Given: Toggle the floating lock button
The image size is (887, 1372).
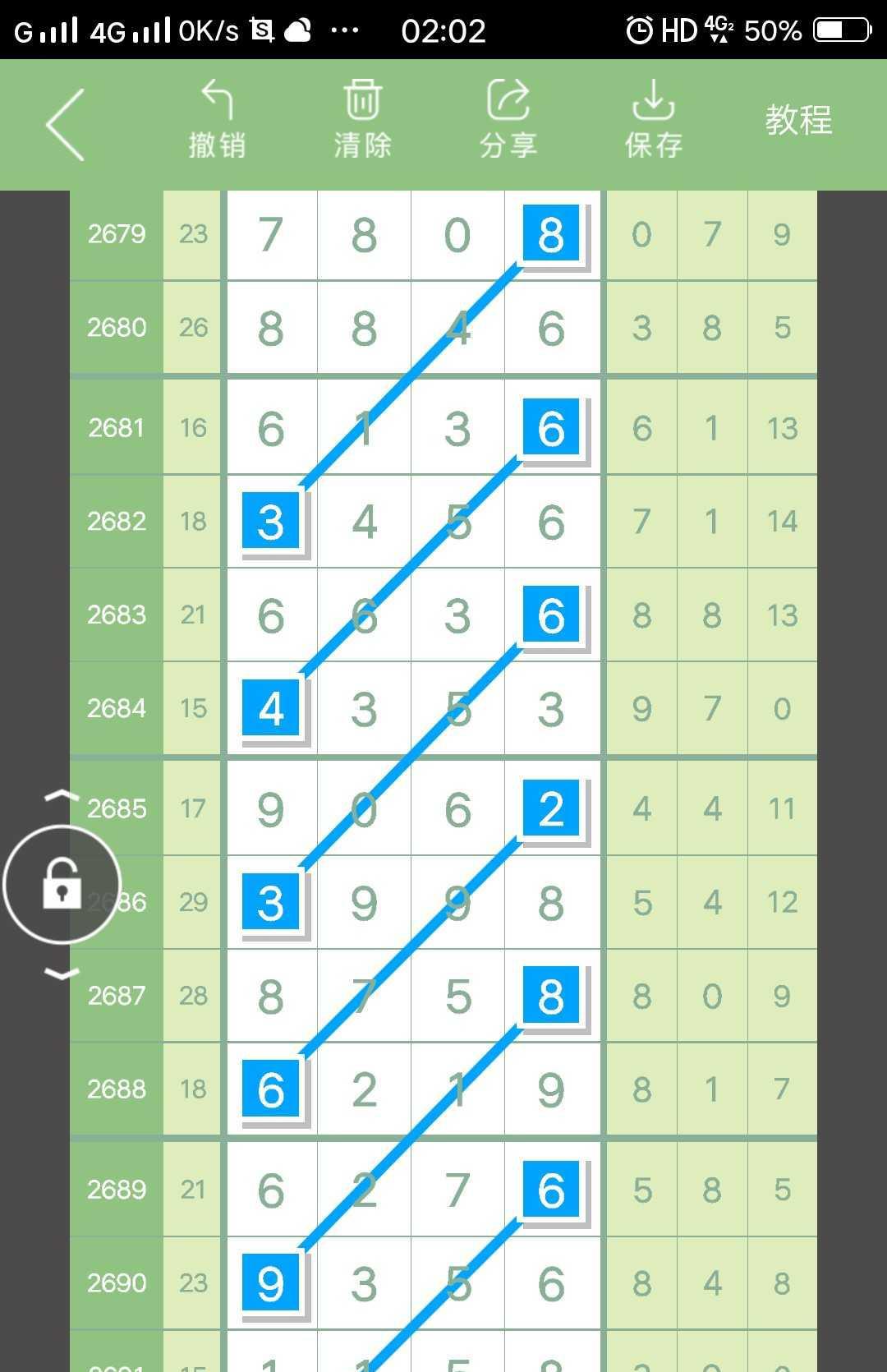Looking at the screenshot, I should point(62,885).
